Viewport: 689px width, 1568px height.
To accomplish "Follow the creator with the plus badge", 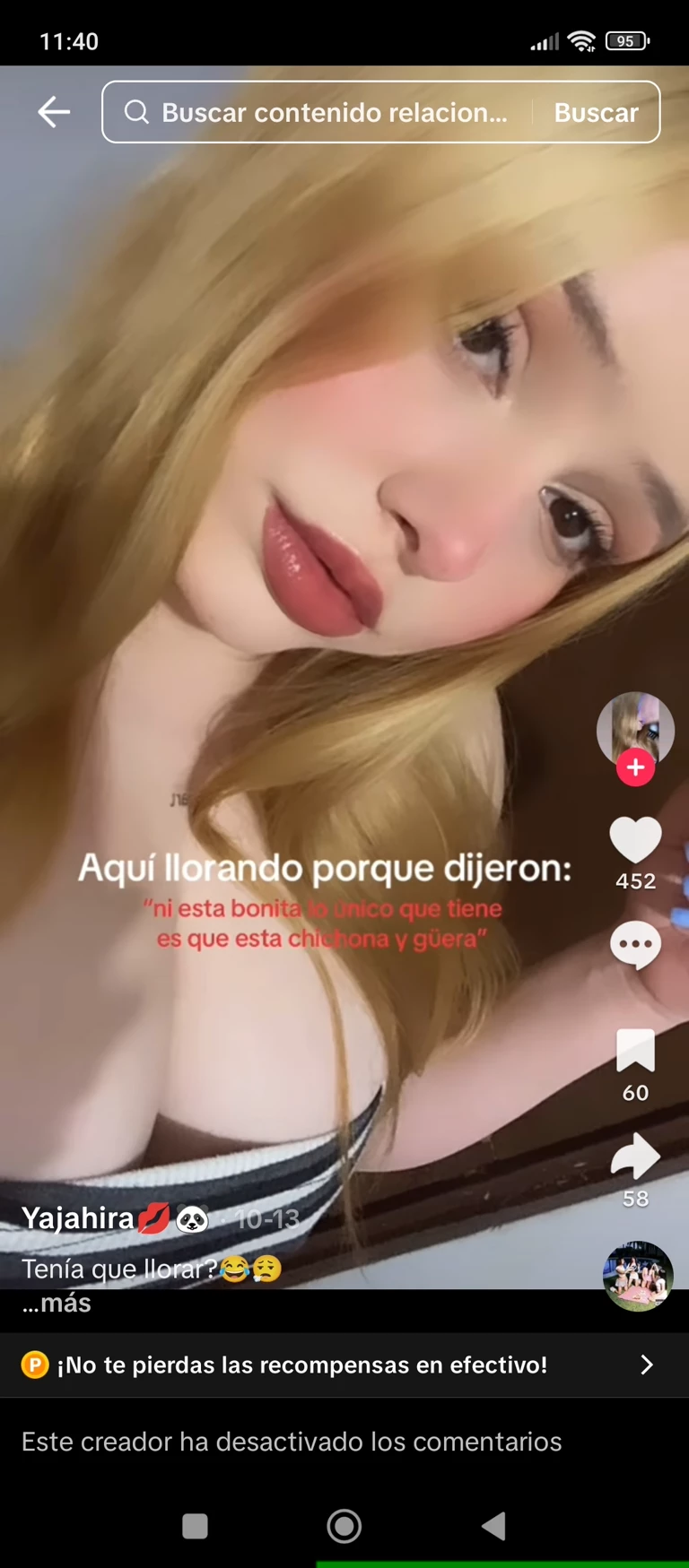I will click(x=635, y=767).
